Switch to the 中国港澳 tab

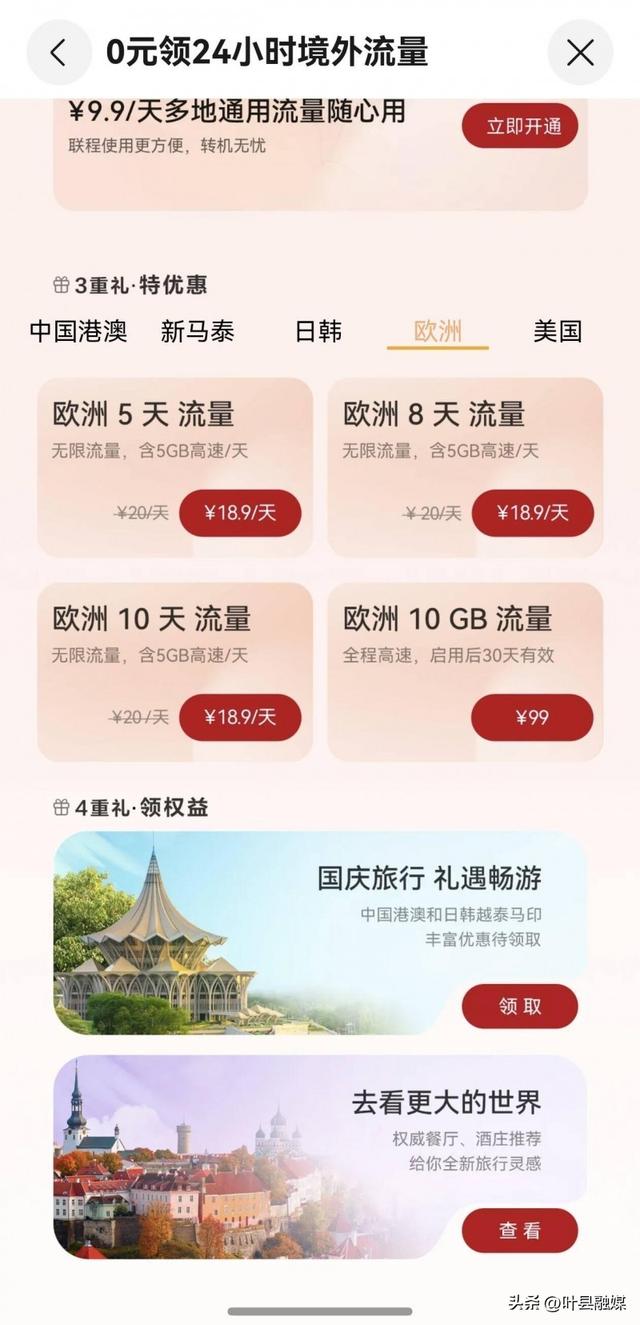click(78, 332)
